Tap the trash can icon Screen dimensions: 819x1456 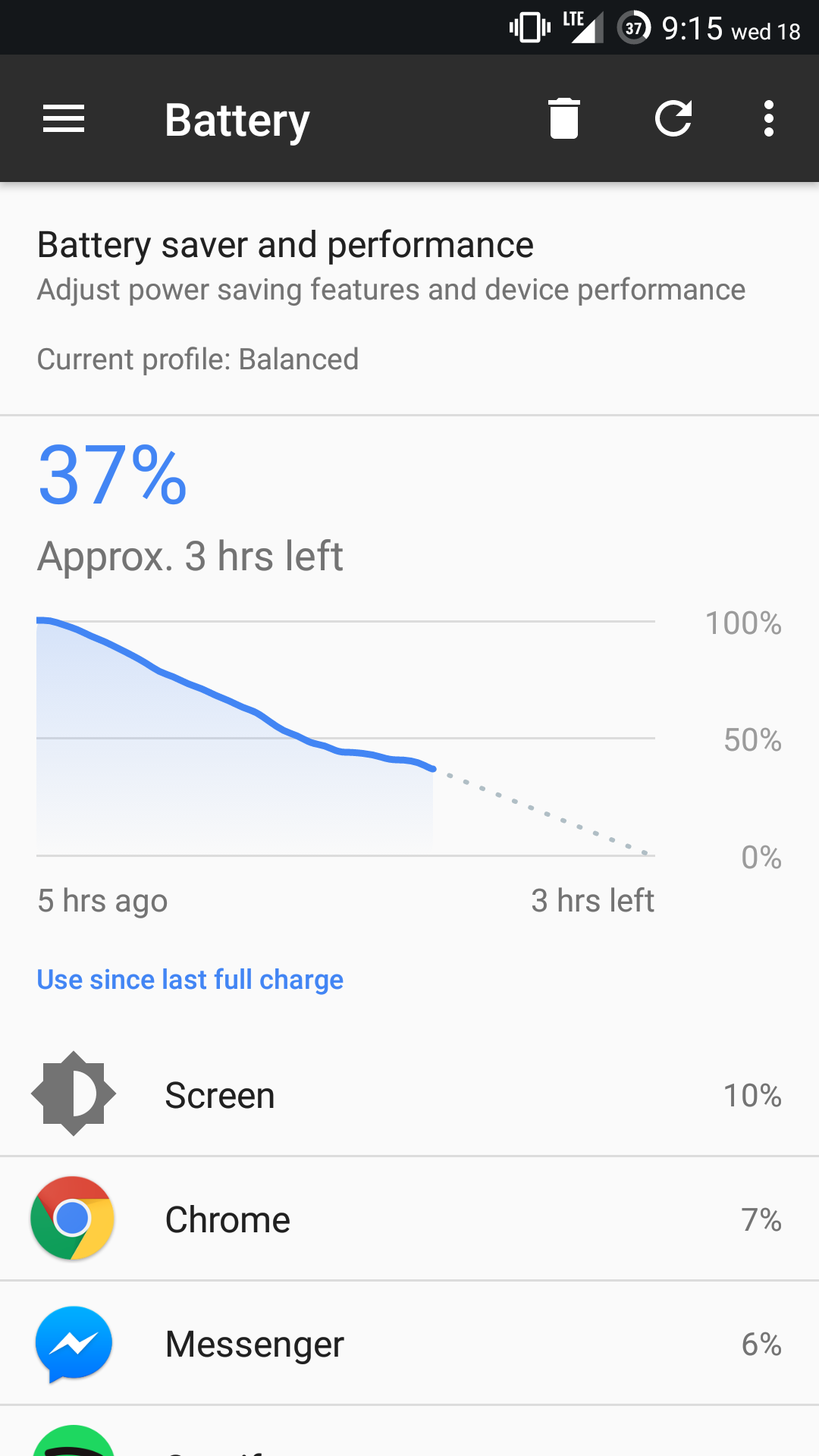(x=564, y=118)
